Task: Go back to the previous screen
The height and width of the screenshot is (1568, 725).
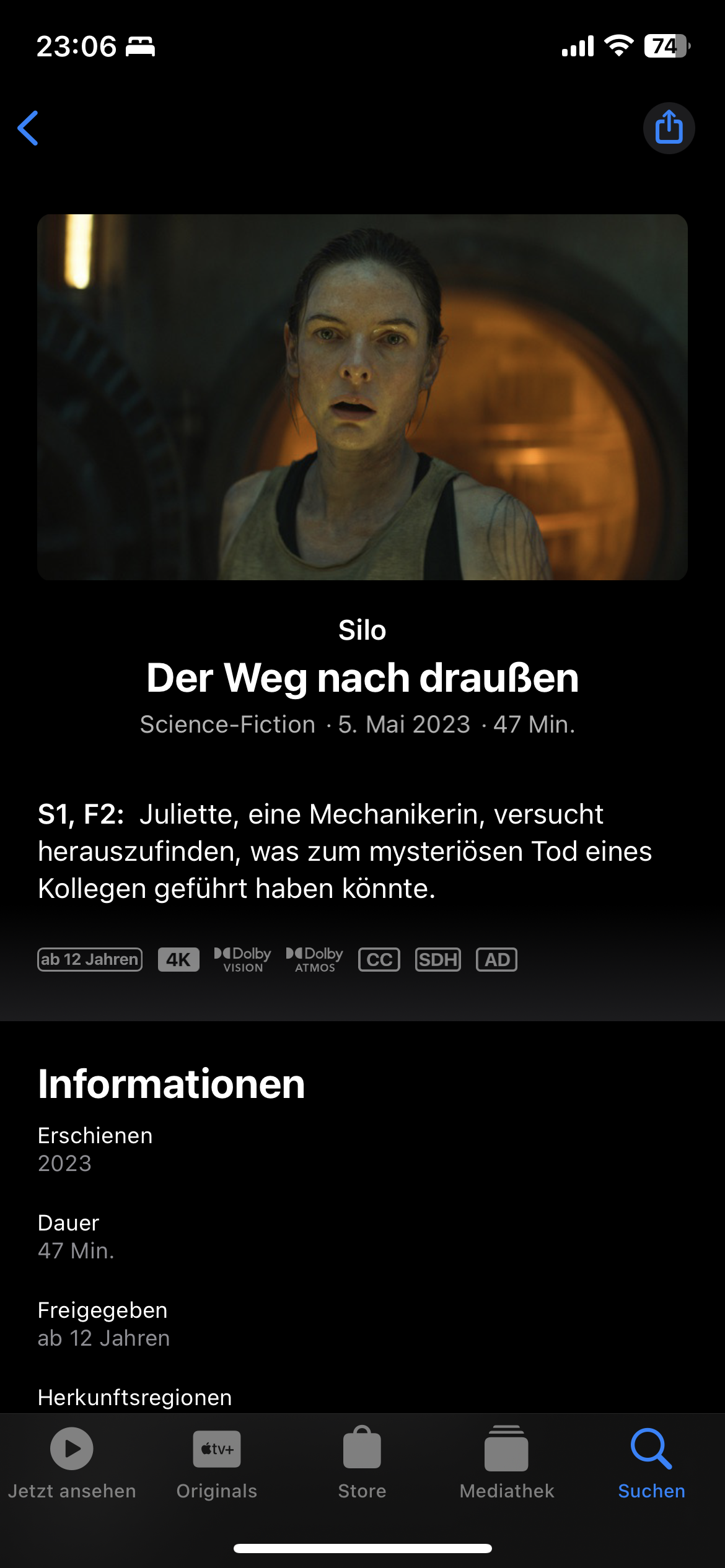Action: 29,128
